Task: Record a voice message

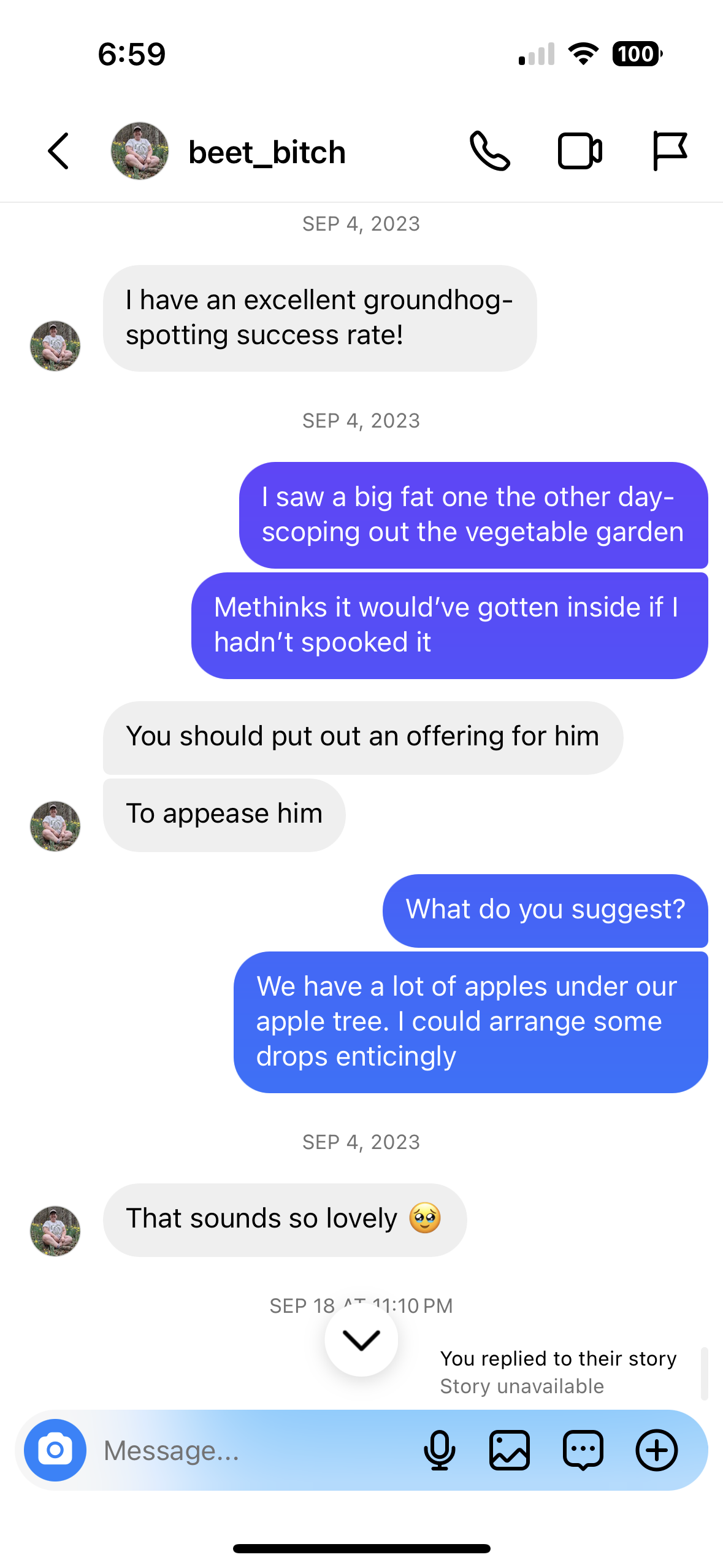Action: [x=439, y=1450]
